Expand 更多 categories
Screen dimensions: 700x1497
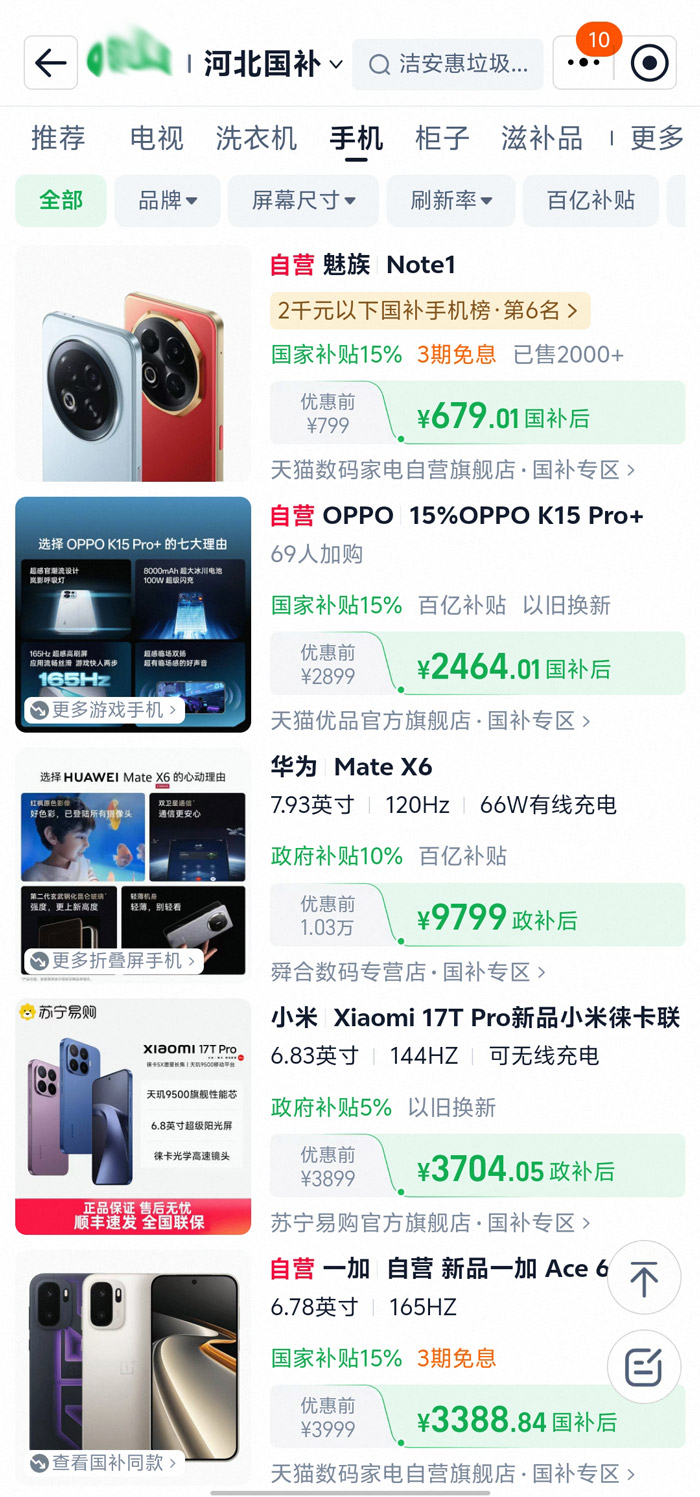657,138
